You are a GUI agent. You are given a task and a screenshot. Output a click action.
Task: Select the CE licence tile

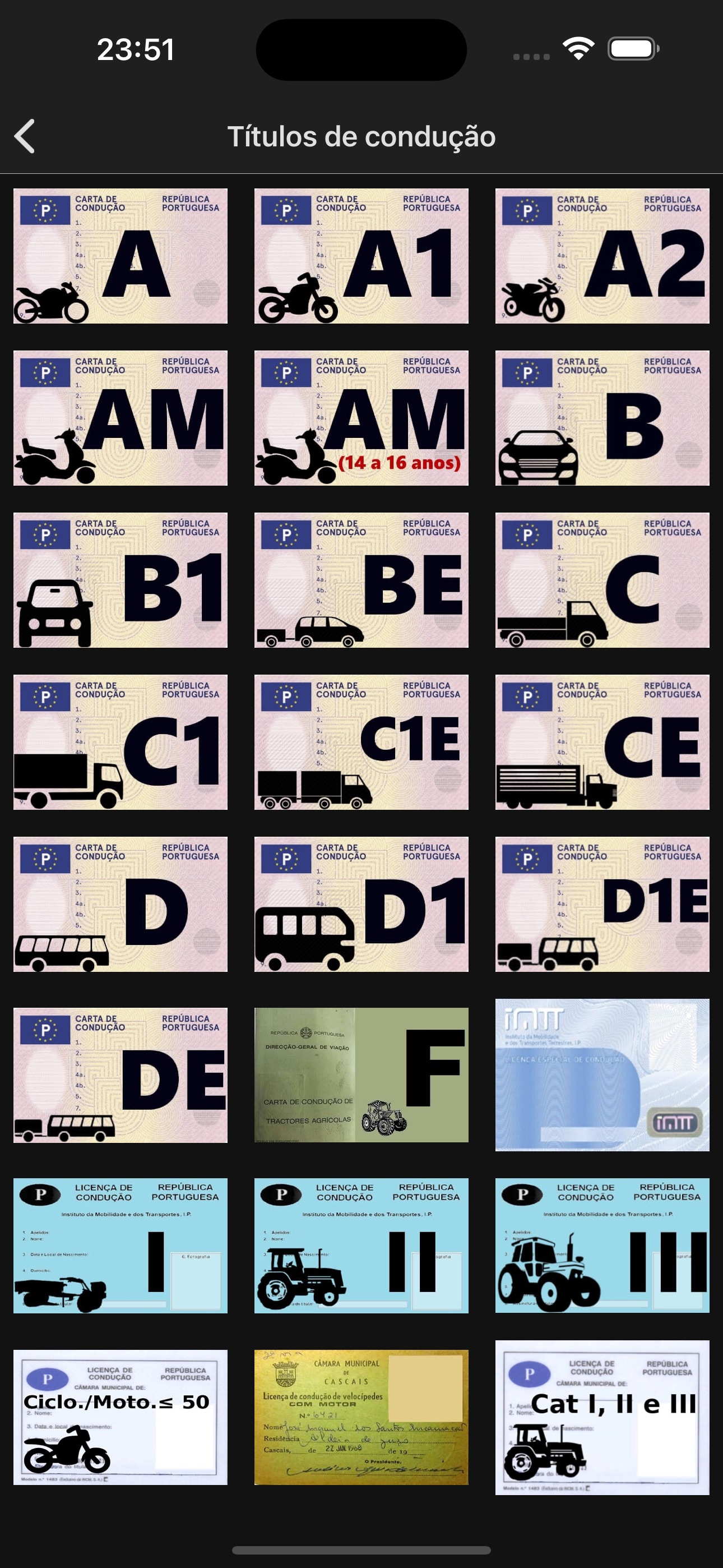pos(602,741)
